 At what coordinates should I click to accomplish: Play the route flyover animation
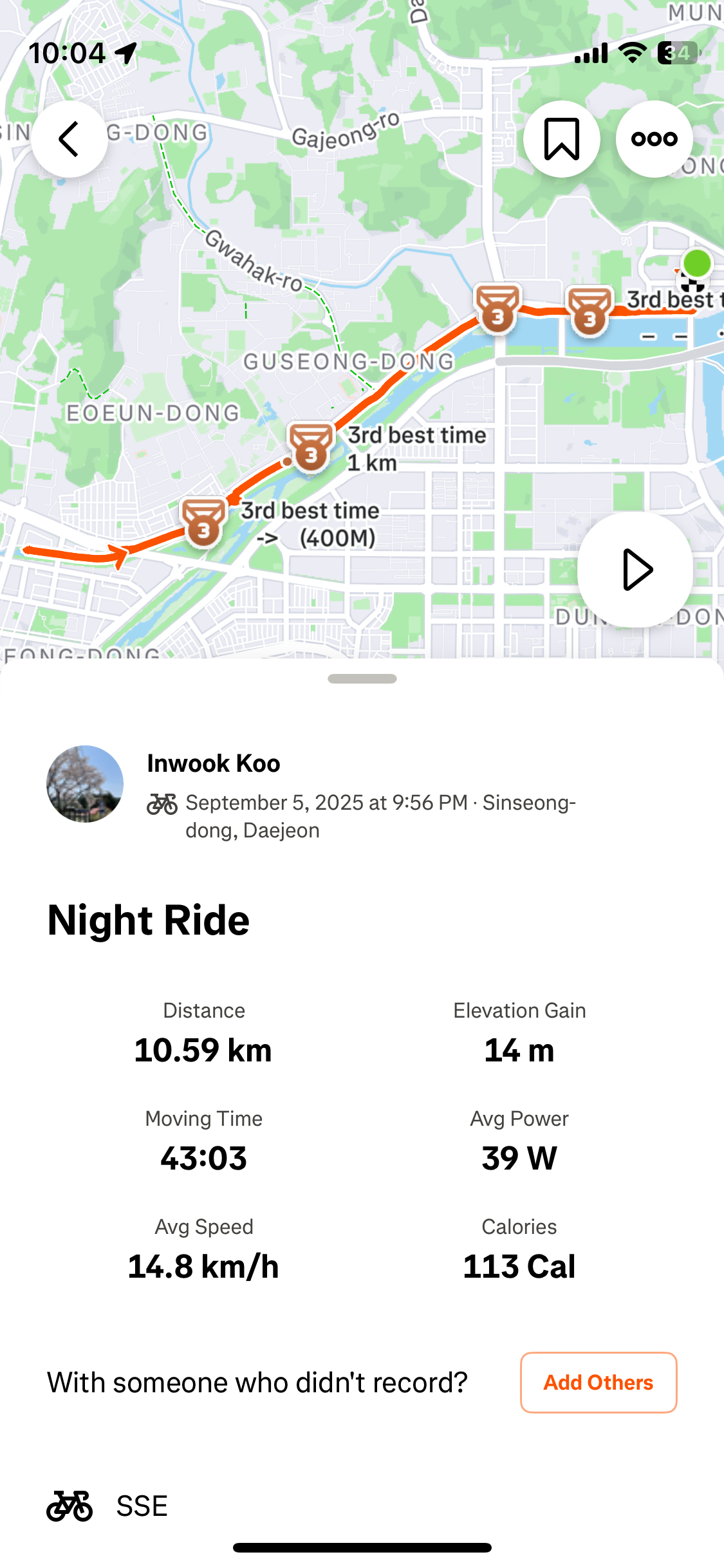click(635, 570)
